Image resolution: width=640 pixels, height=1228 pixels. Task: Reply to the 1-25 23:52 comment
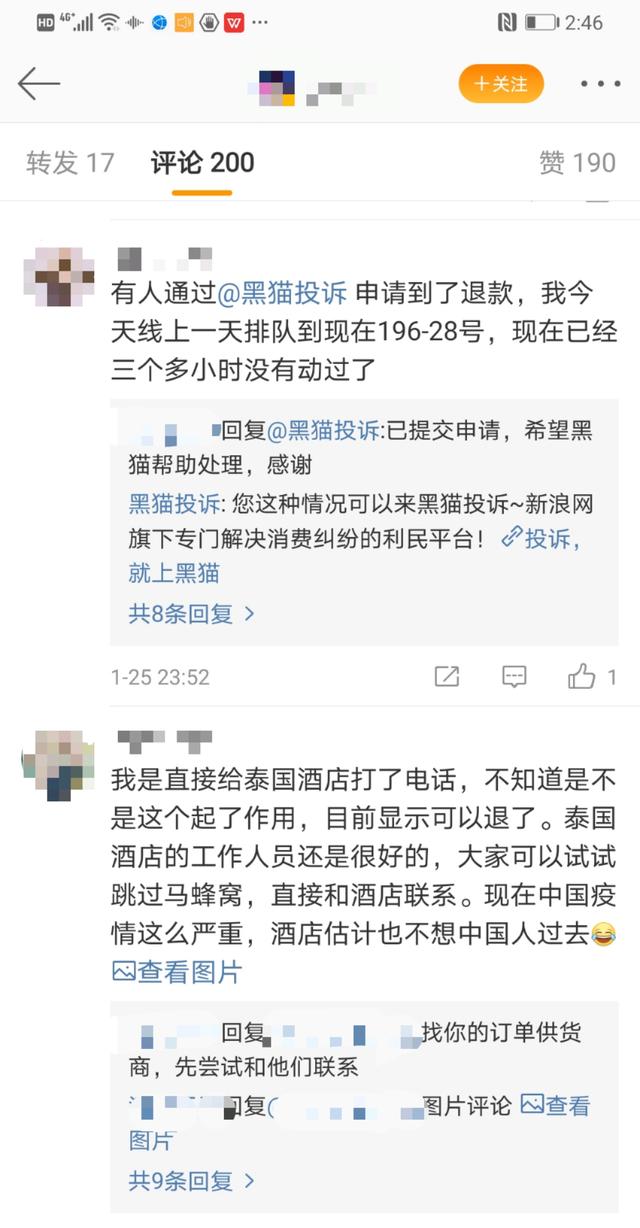513,677
